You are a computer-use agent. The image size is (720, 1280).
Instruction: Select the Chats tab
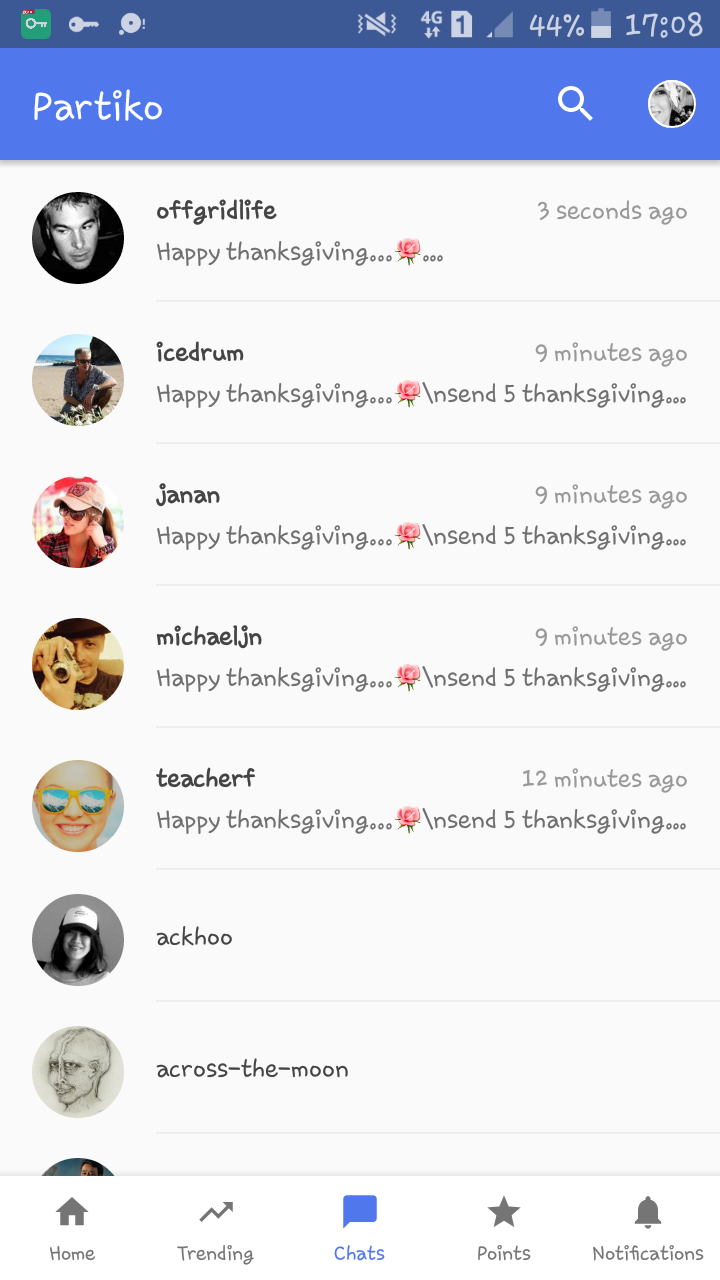pos(360,1229)
